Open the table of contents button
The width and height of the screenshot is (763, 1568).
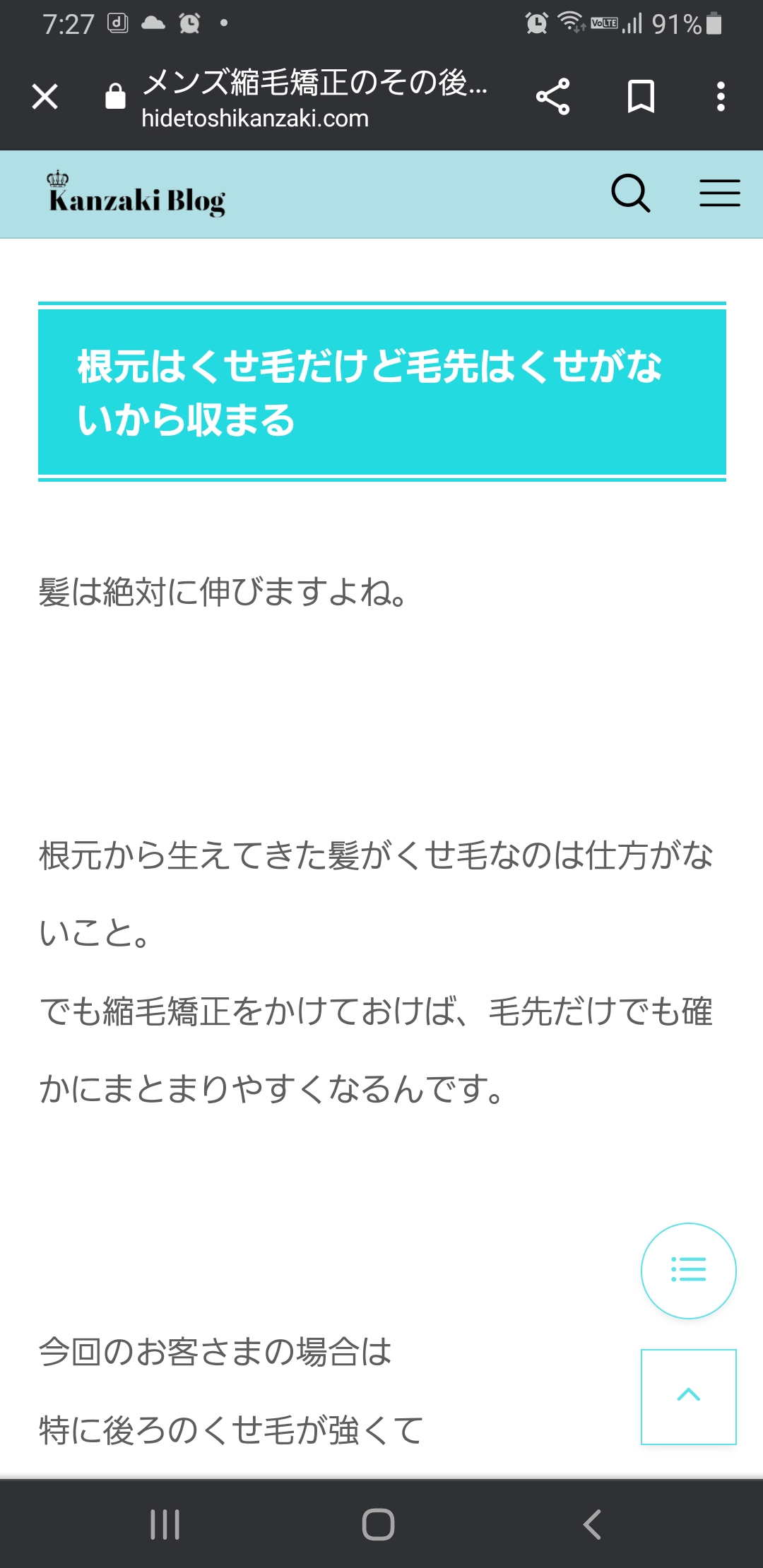tap(689, 1271)
